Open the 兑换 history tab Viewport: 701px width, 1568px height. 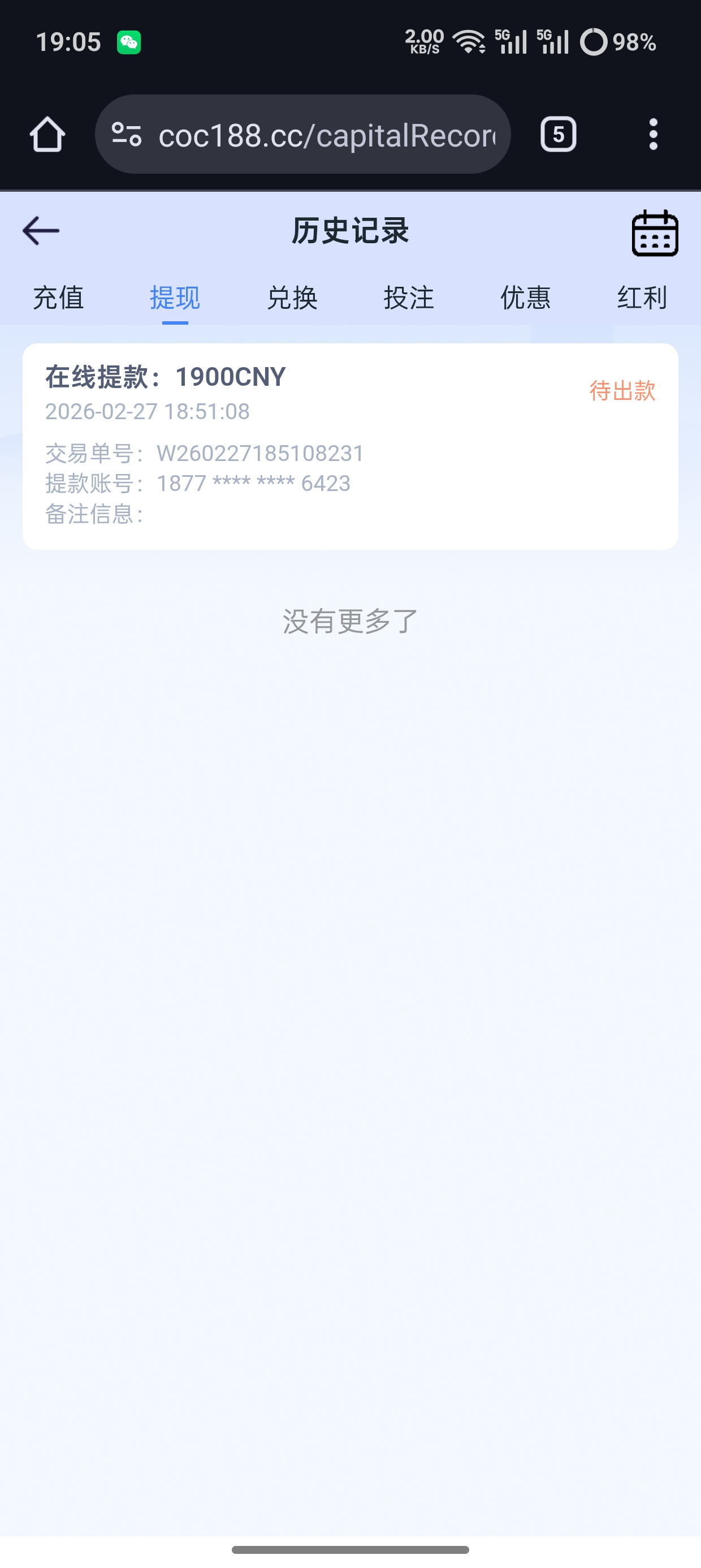coord(292,298)
